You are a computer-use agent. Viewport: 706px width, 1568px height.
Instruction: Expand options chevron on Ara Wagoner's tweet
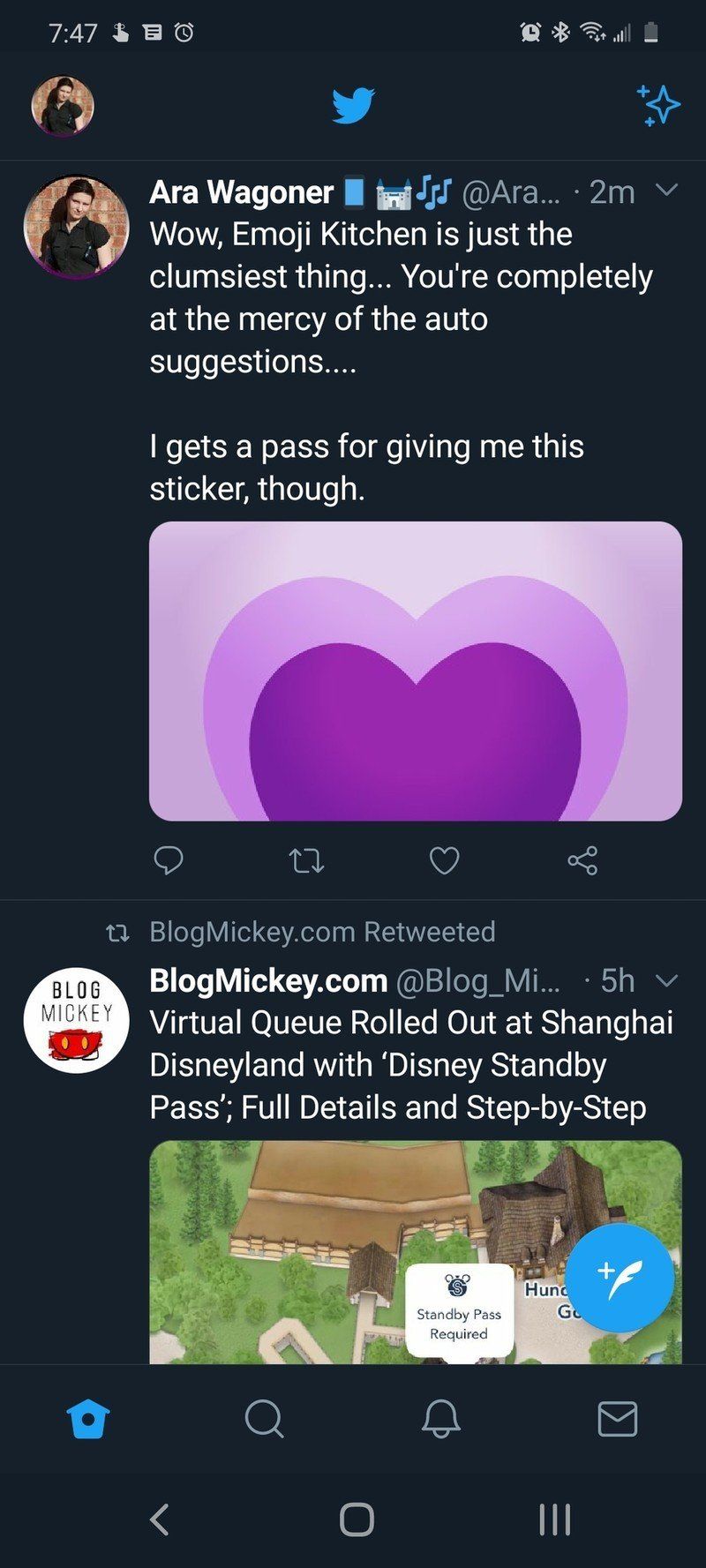pos(667,190)
